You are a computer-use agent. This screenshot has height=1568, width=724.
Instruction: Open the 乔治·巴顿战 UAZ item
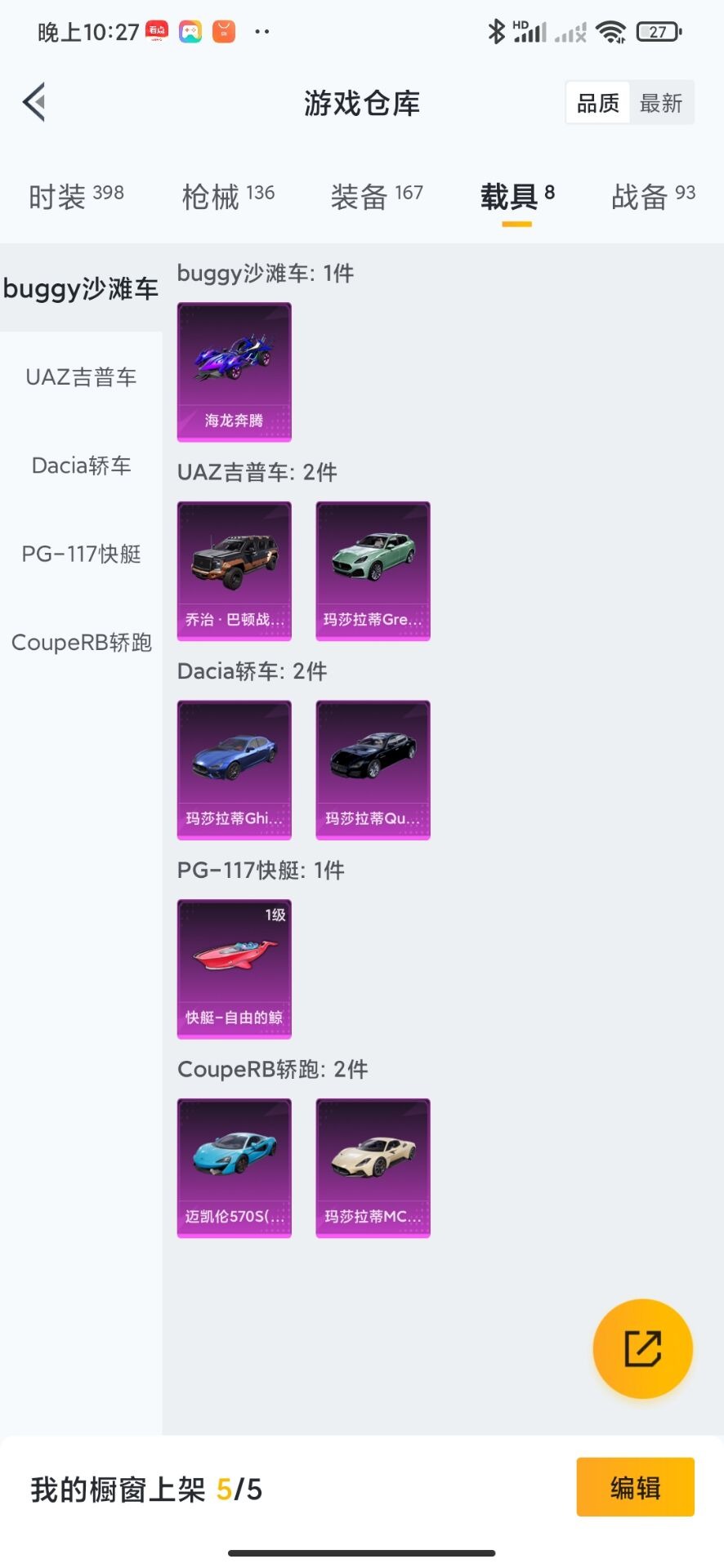[x=235, y=571]
